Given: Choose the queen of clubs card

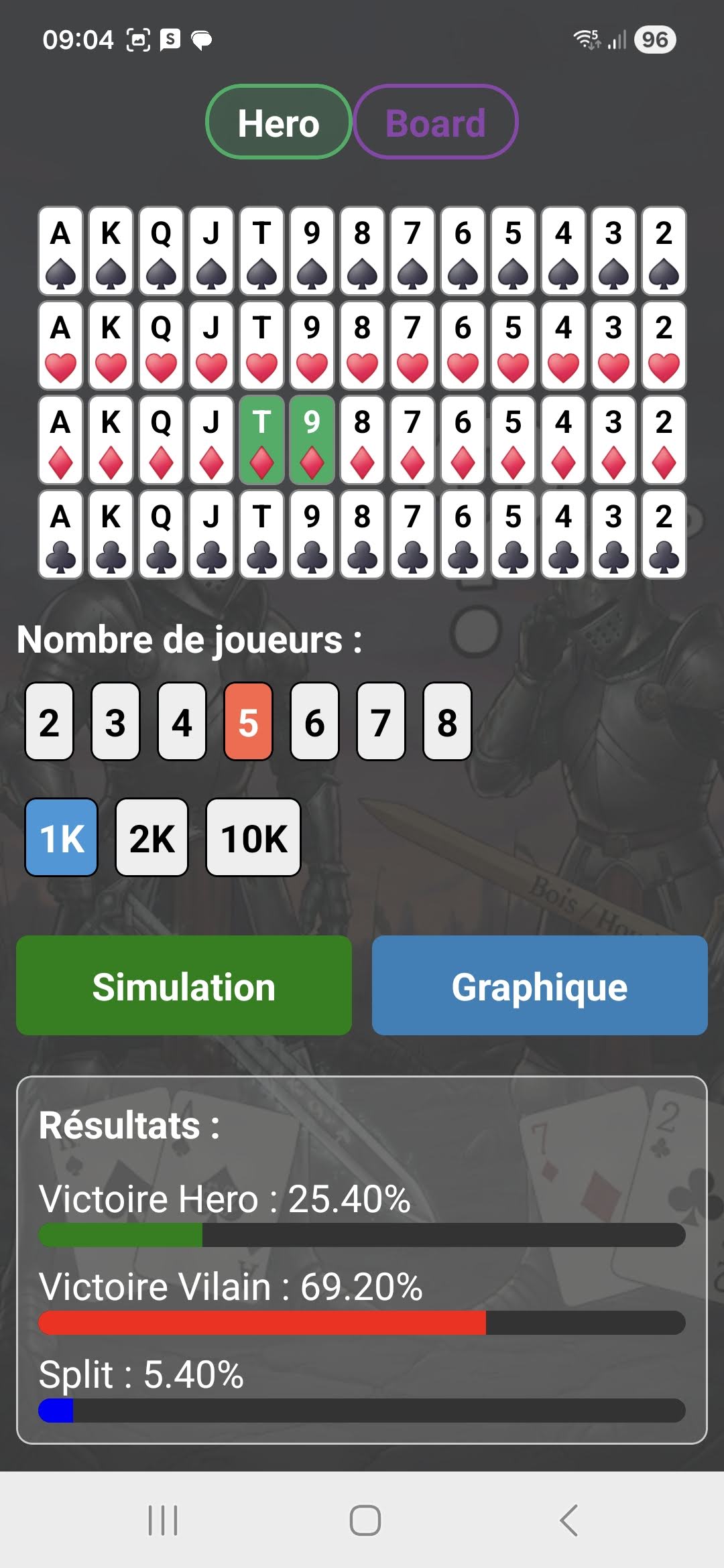Looking at the screenshot, I should click(161, 535).
